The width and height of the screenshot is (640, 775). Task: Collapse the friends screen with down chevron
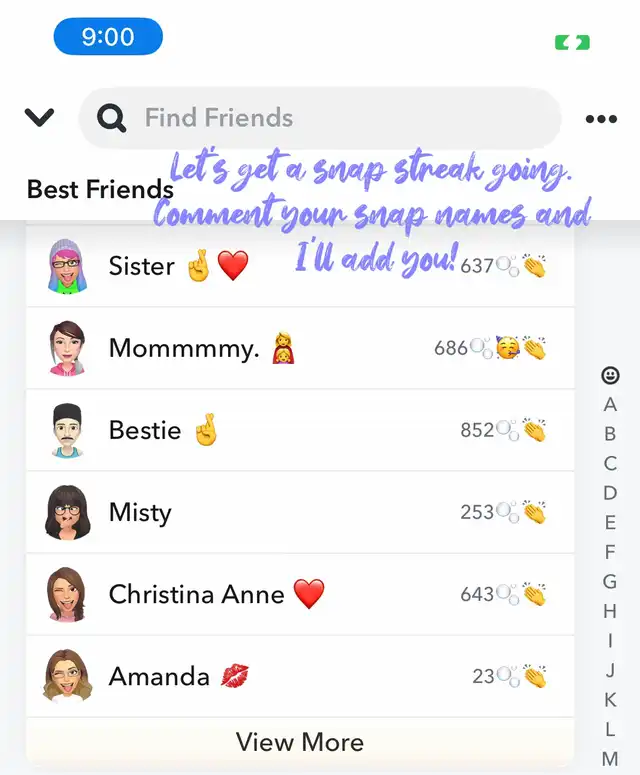(39, 118)
